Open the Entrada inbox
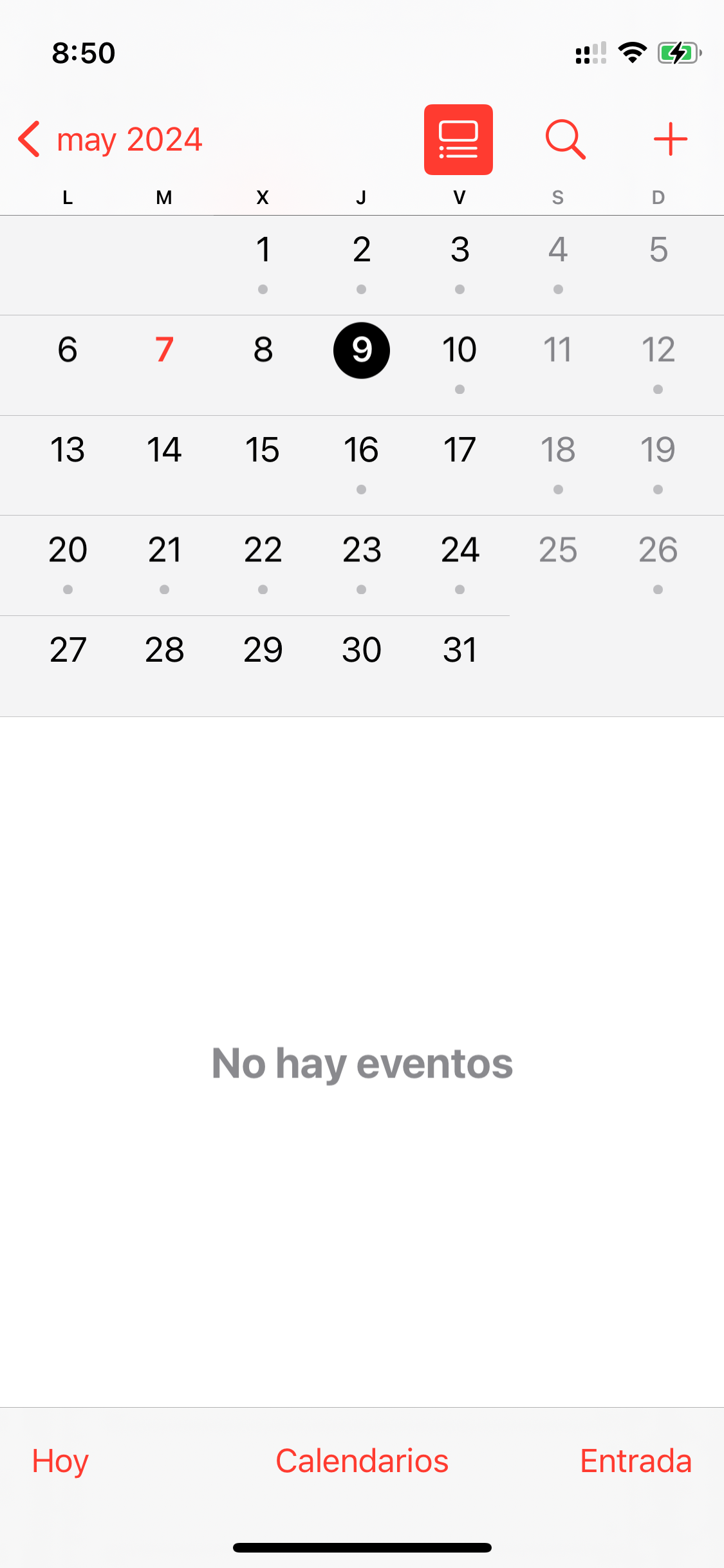 [x=636, y=1461]
